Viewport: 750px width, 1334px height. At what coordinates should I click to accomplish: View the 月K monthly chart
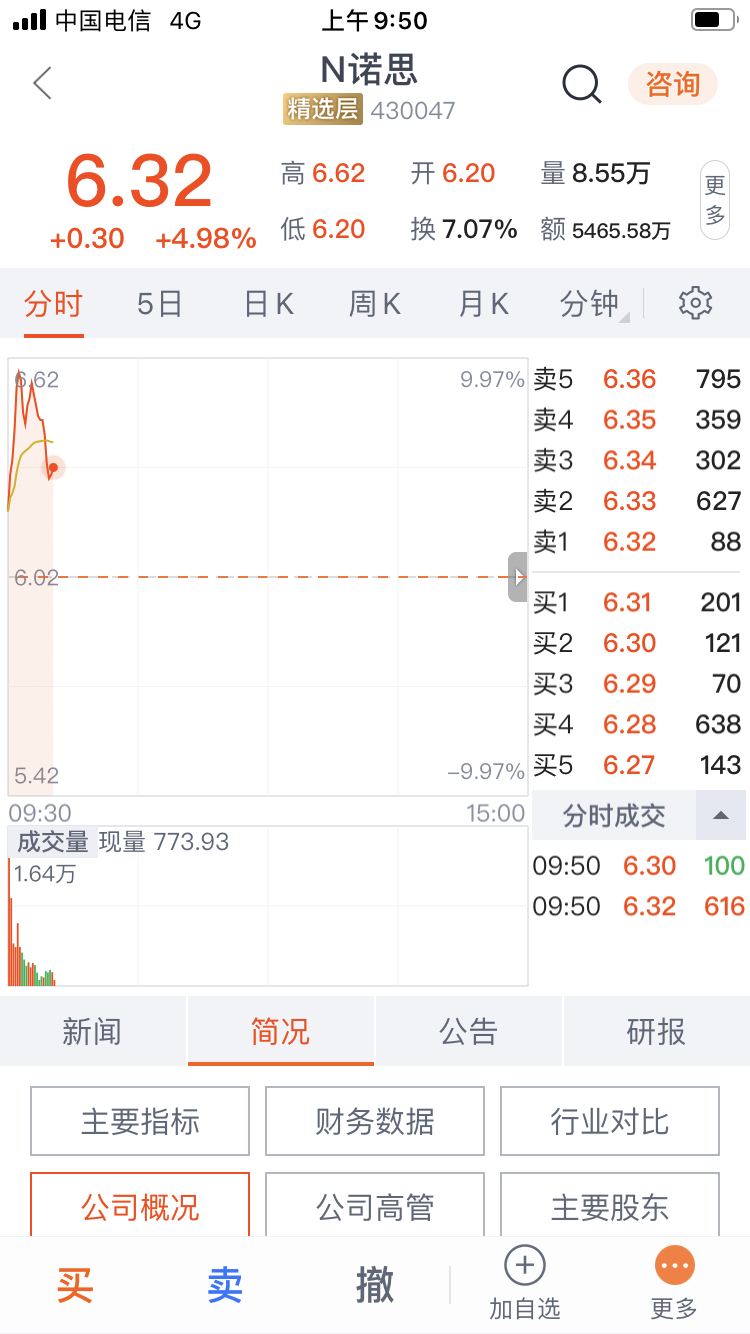click(x=484, y=303)
